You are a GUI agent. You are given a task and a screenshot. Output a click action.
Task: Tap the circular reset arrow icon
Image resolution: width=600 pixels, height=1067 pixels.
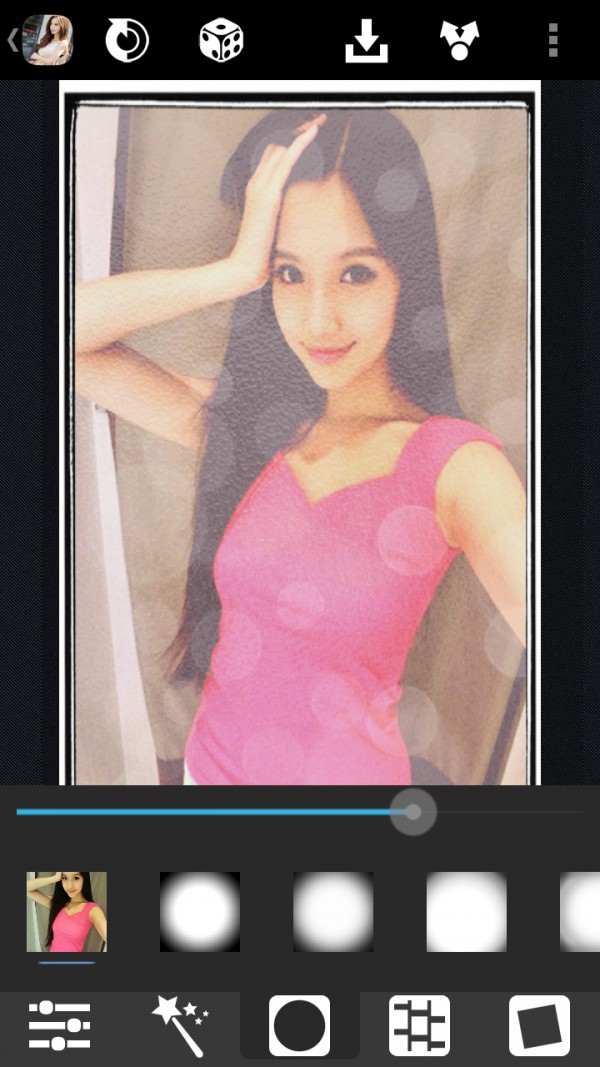[127, 41]
